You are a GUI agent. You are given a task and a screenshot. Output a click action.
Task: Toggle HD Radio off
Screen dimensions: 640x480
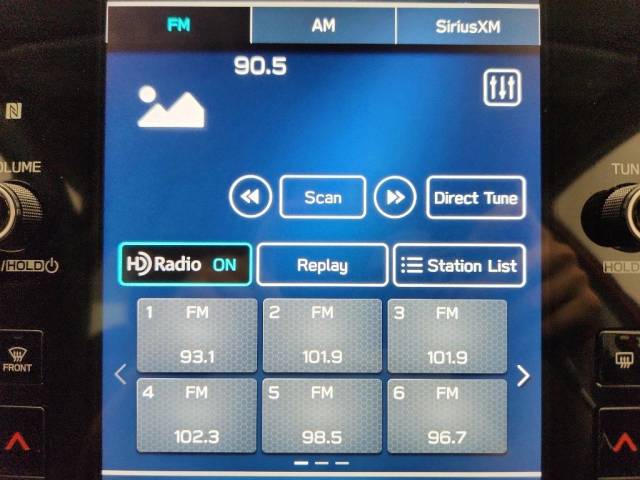pos(185,265)
